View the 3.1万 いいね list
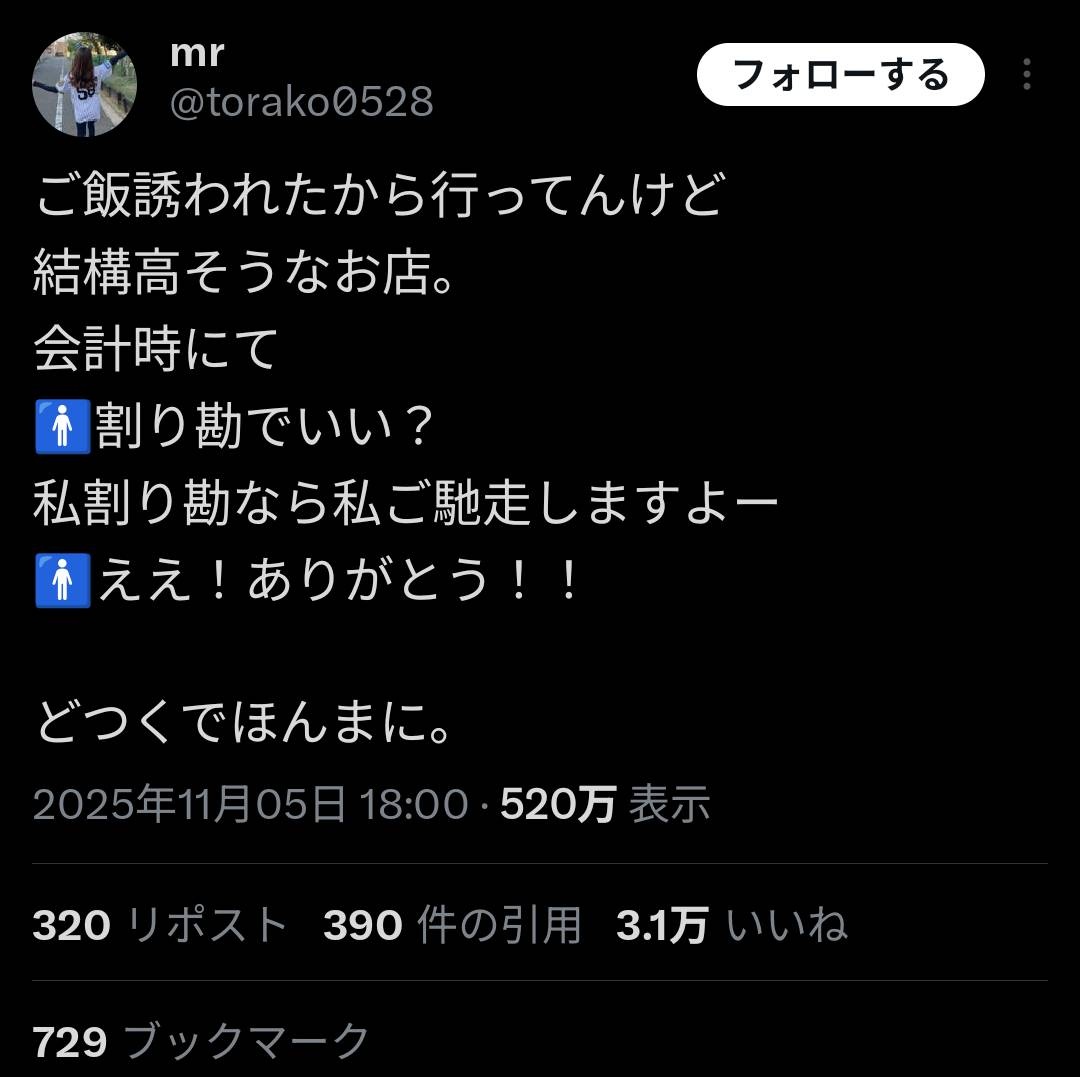 [x=731, y=926]
